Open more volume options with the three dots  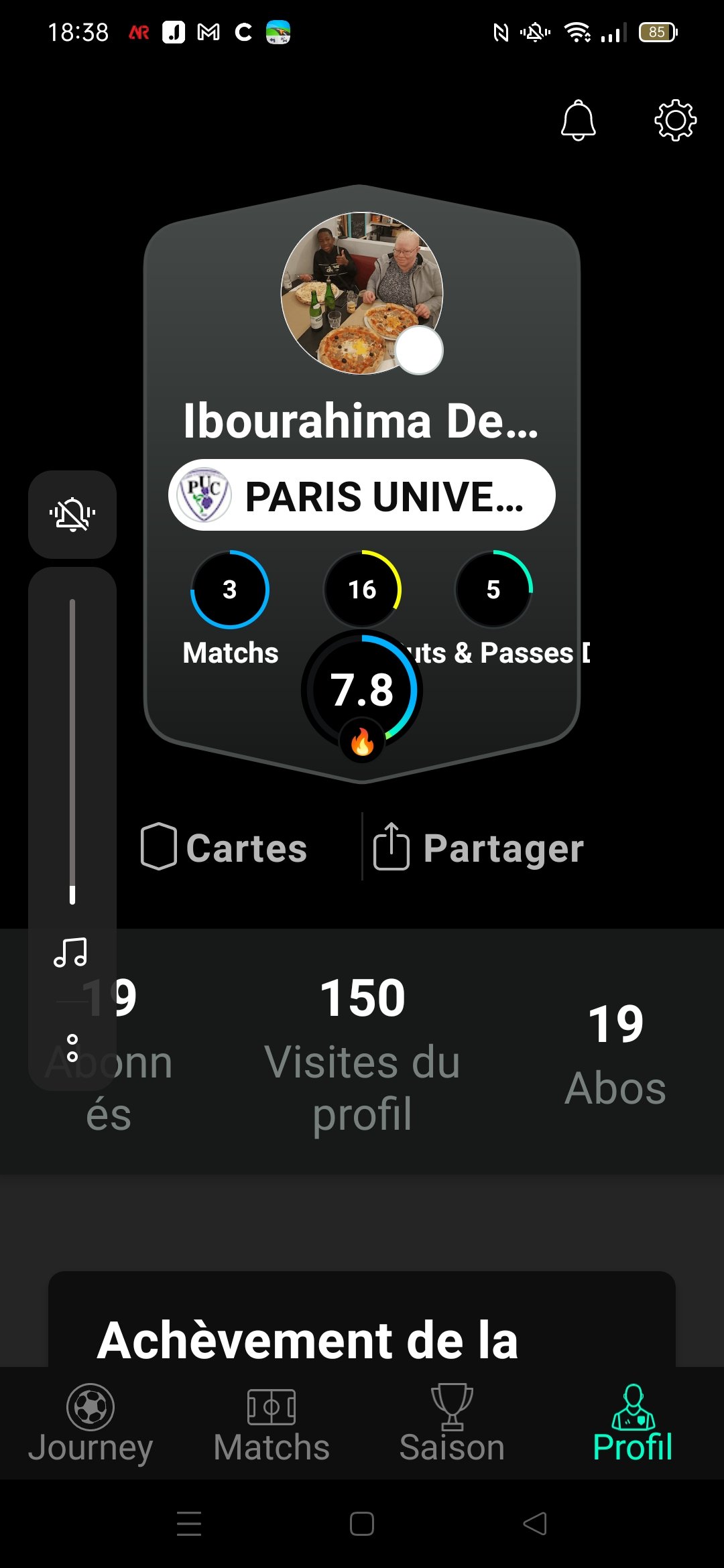[72, 1048]
